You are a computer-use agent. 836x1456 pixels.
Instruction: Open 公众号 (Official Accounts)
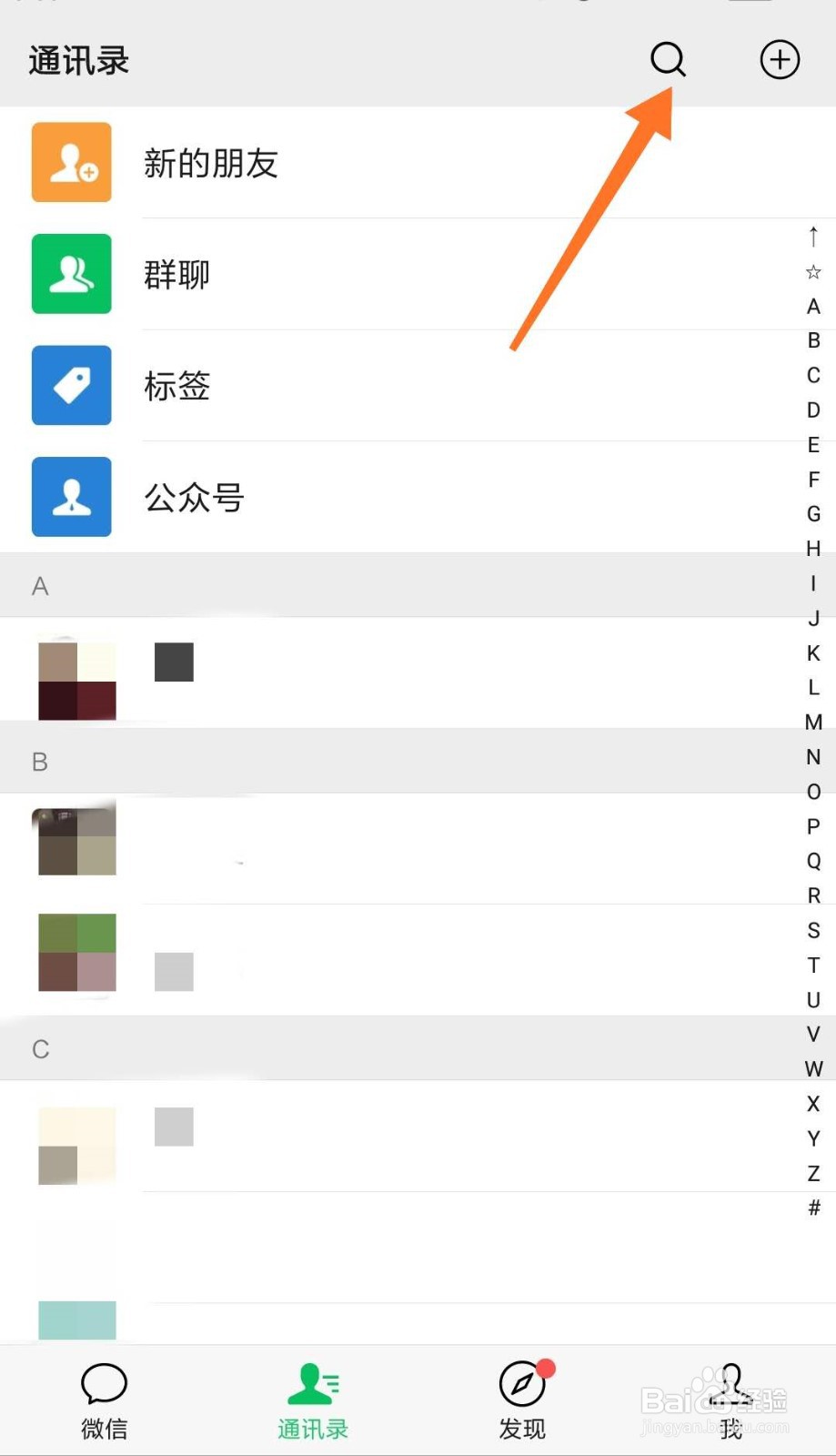(192, 497)
